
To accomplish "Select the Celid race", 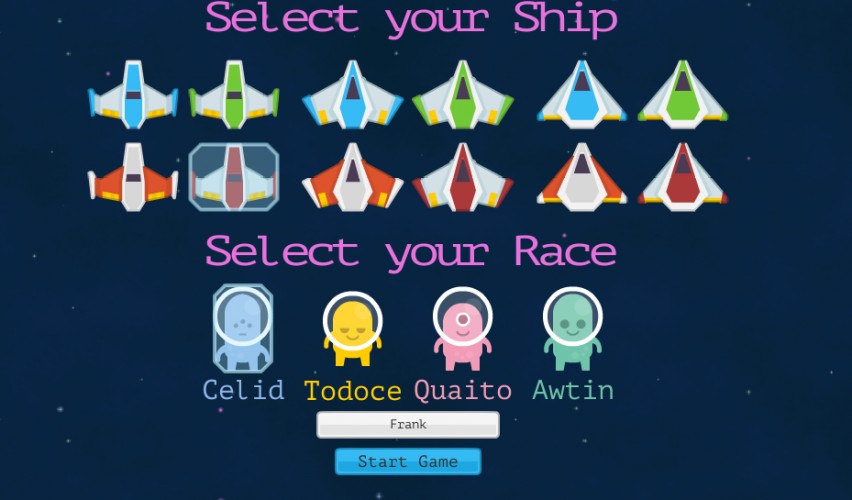I will click(243, 328).
